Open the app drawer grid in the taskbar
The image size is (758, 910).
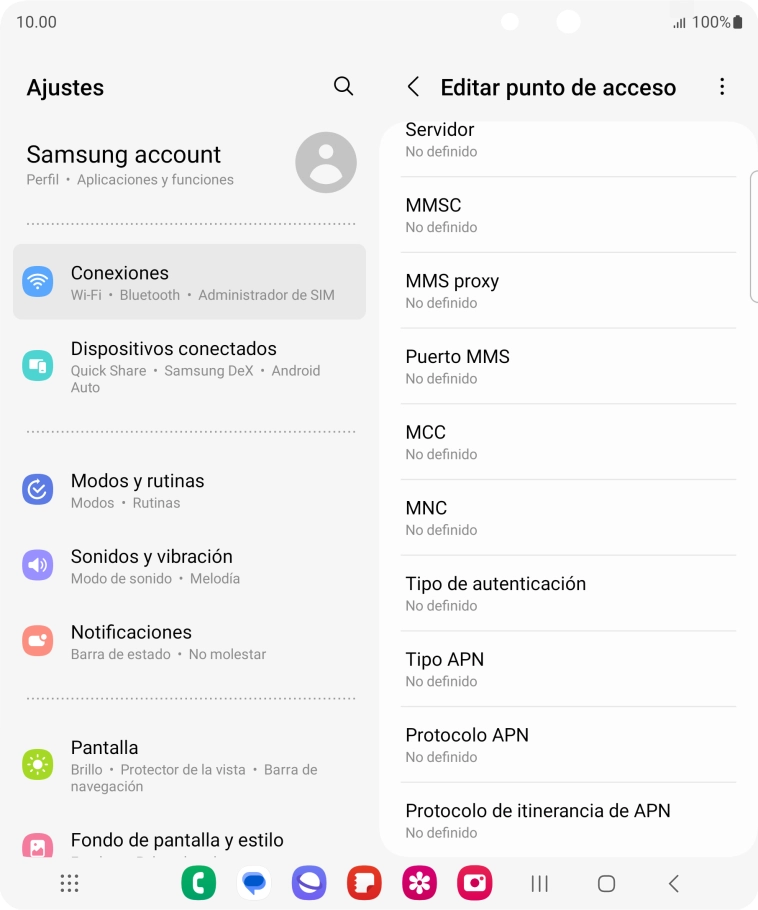click(69, 883)
